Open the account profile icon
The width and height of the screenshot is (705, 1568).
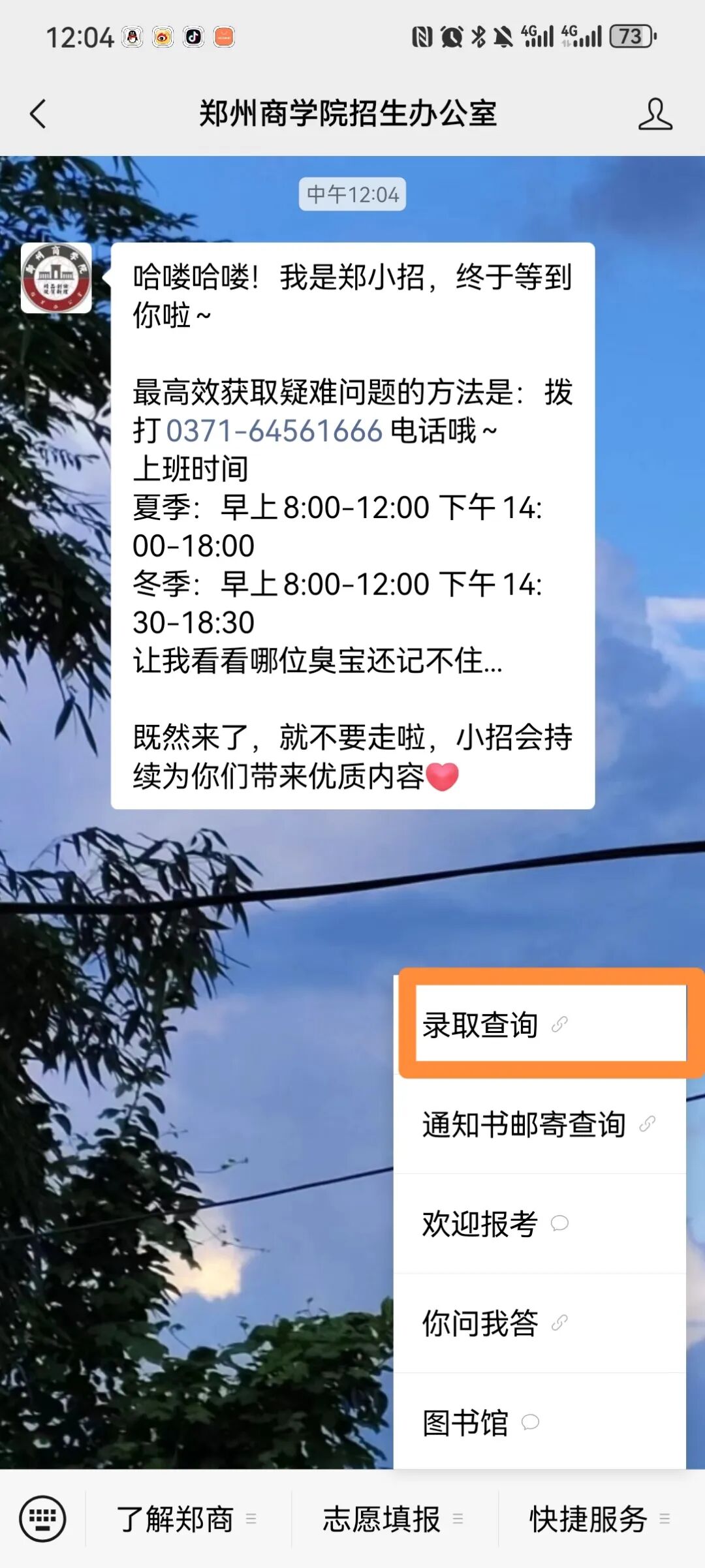(655, 114)
